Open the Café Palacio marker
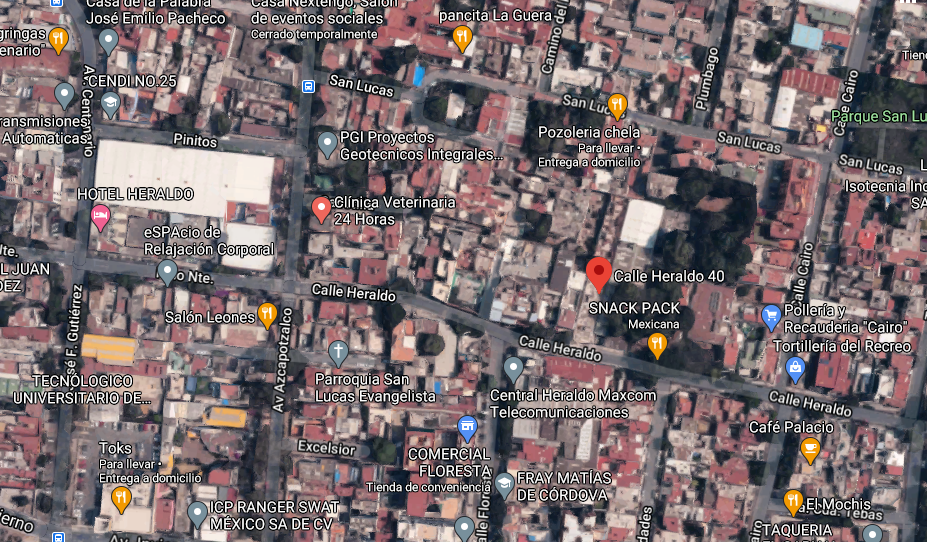 click(x=810, y=451)
